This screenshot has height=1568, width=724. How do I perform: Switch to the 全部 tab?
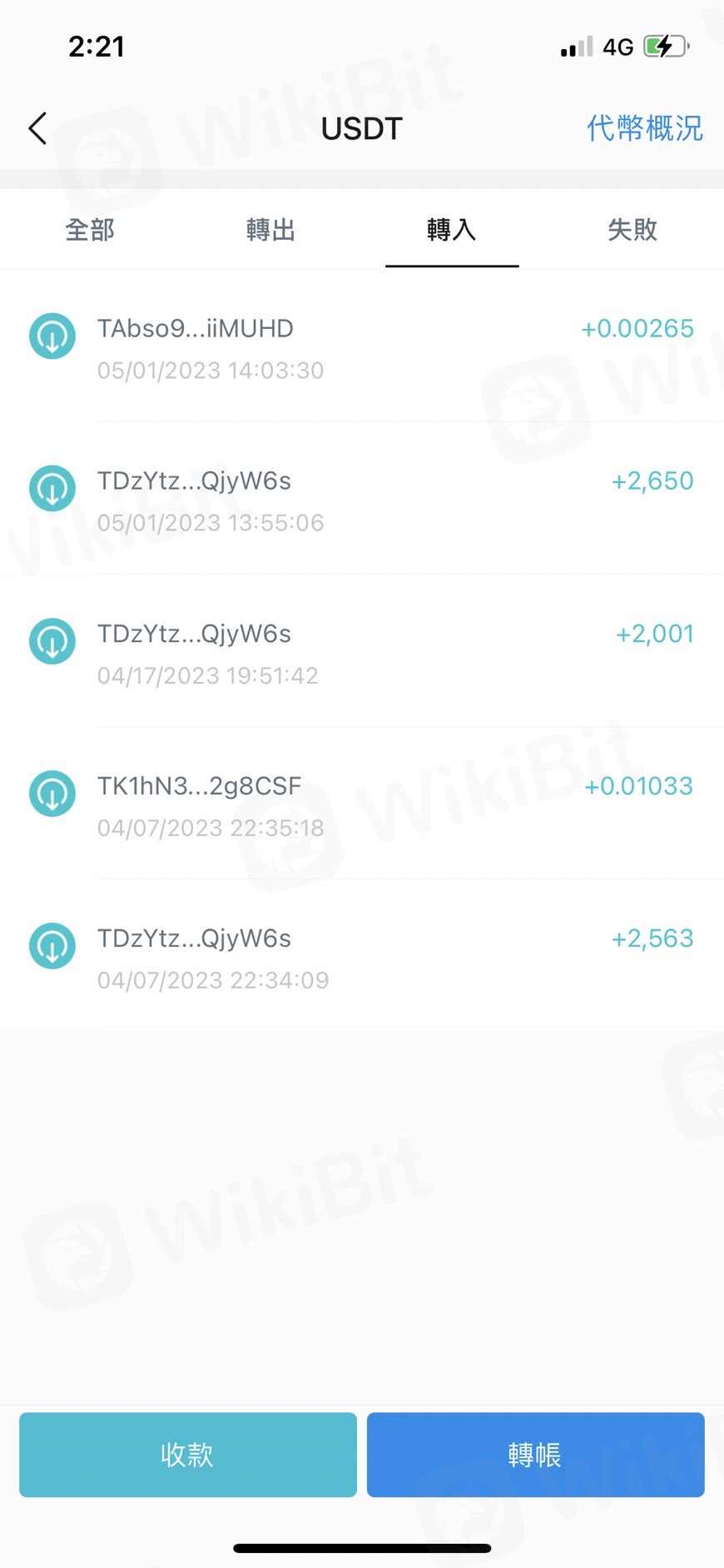[90, 230]
